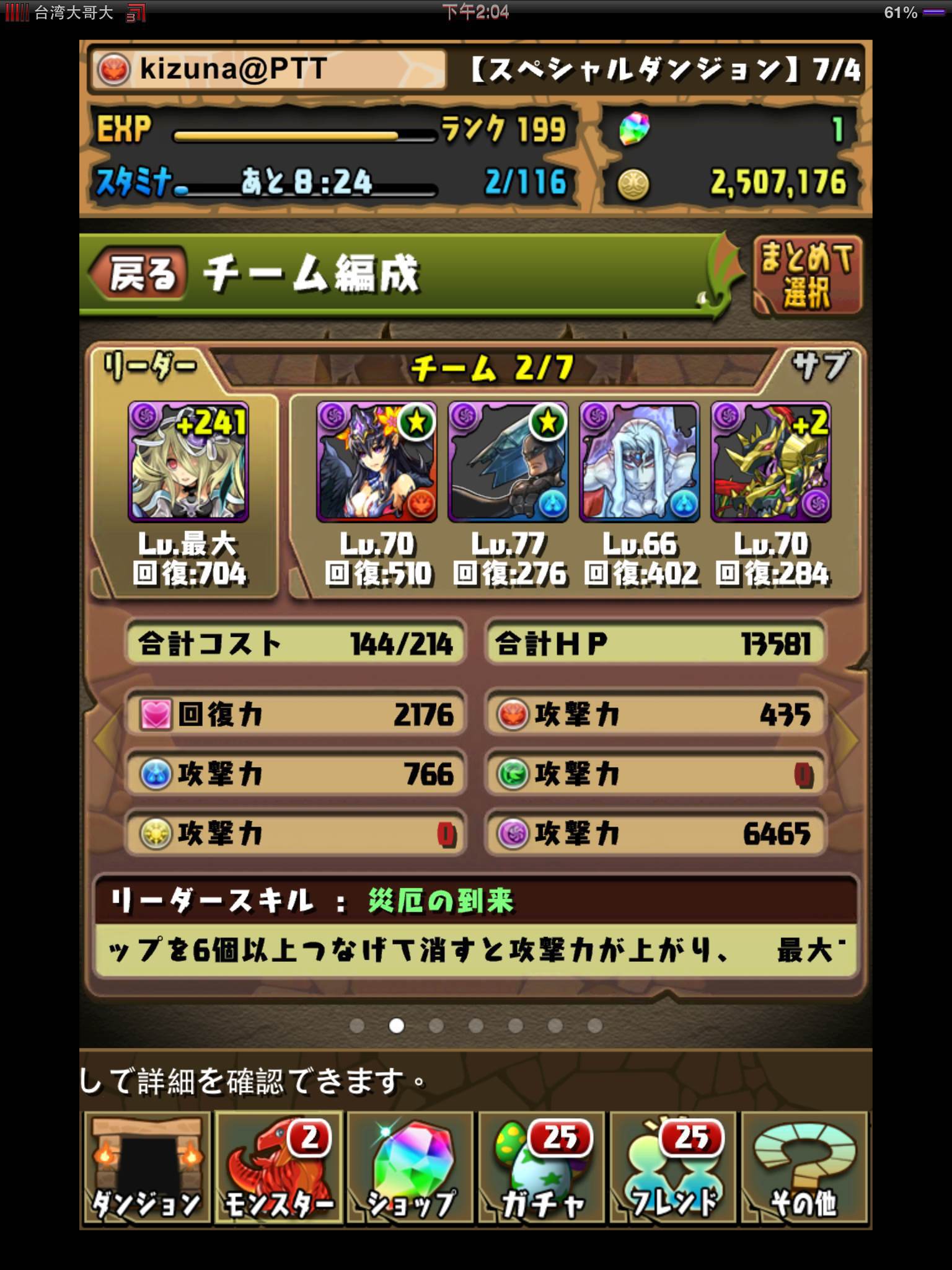Screen dimensions: 952x1270
Task: Open まとめて選択 bulk select
Action: click(x=806, y=276)
